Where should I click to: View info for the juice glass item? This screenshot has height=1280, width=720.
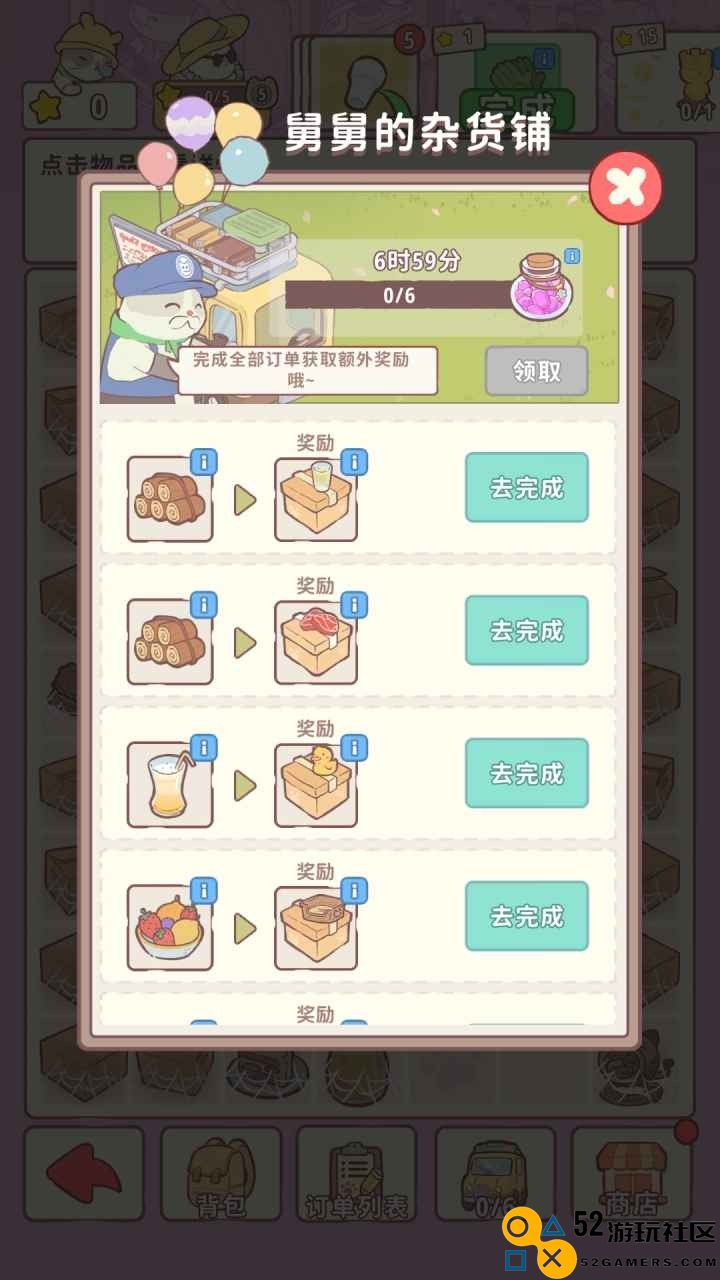[203, 748]
